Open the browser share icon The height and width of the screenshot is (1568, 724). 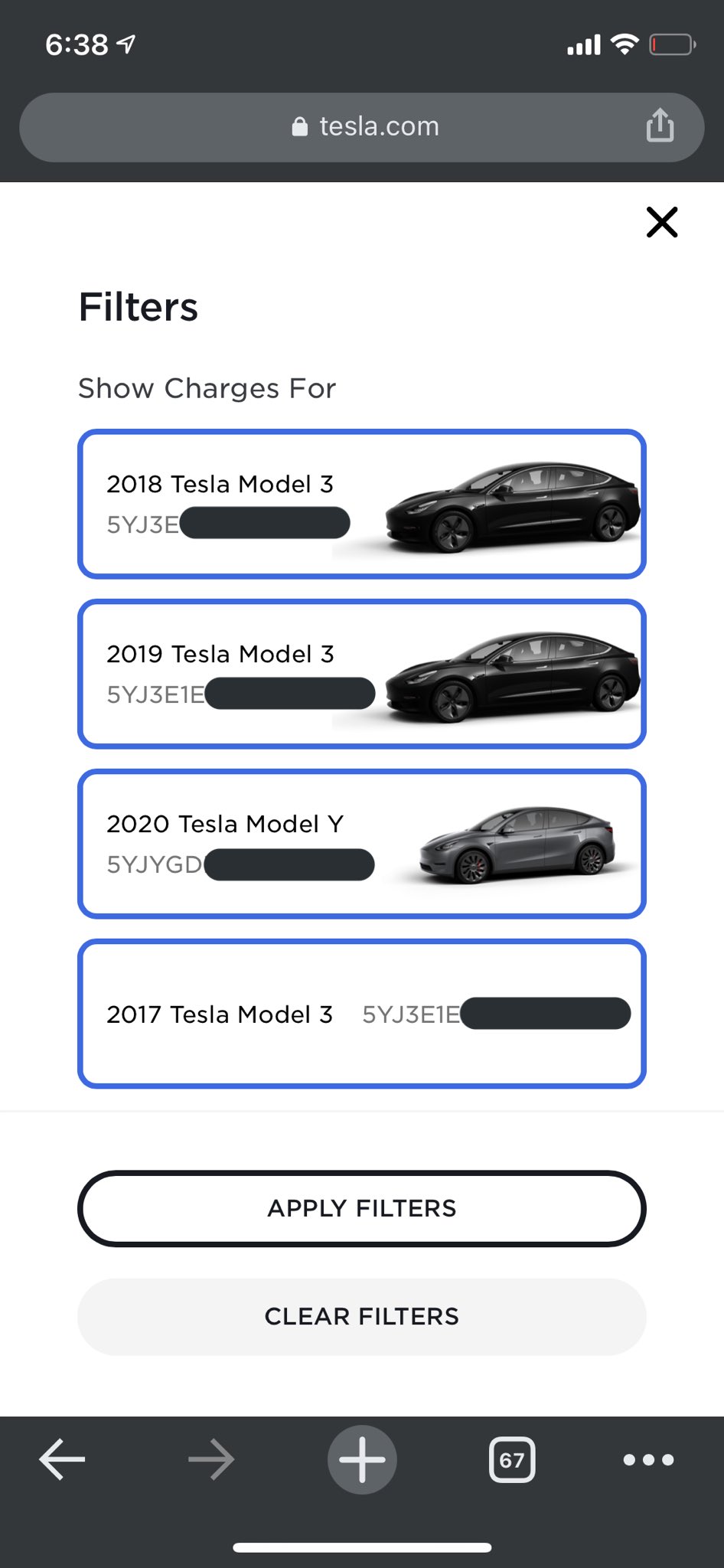click(660, 125)
